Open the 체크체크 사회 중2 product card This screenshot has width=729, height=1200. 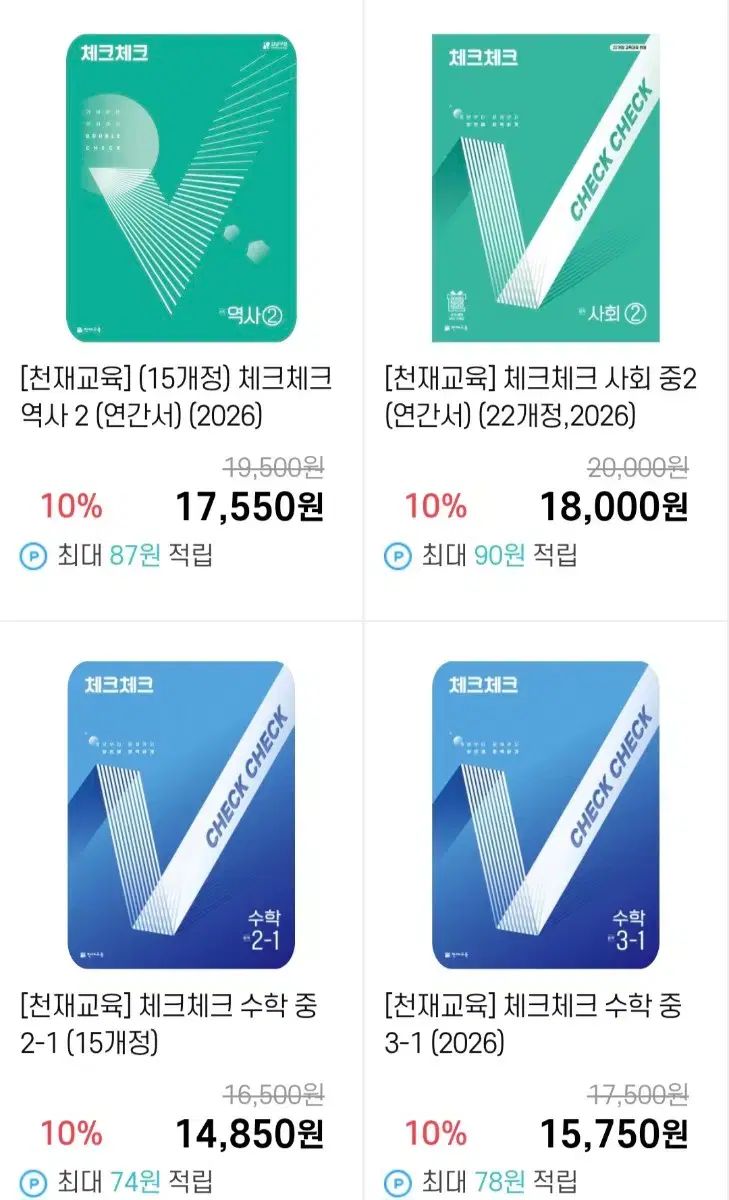point(545,189)
